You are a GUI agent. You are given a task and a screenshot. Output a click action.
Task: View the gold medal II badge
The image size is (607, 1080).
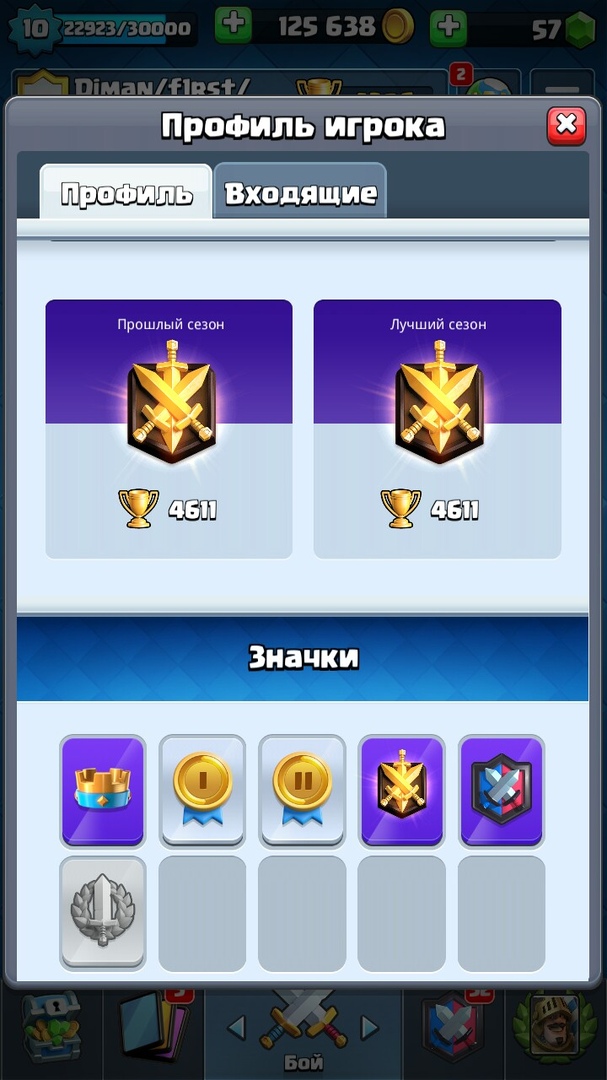pos(302,791)
